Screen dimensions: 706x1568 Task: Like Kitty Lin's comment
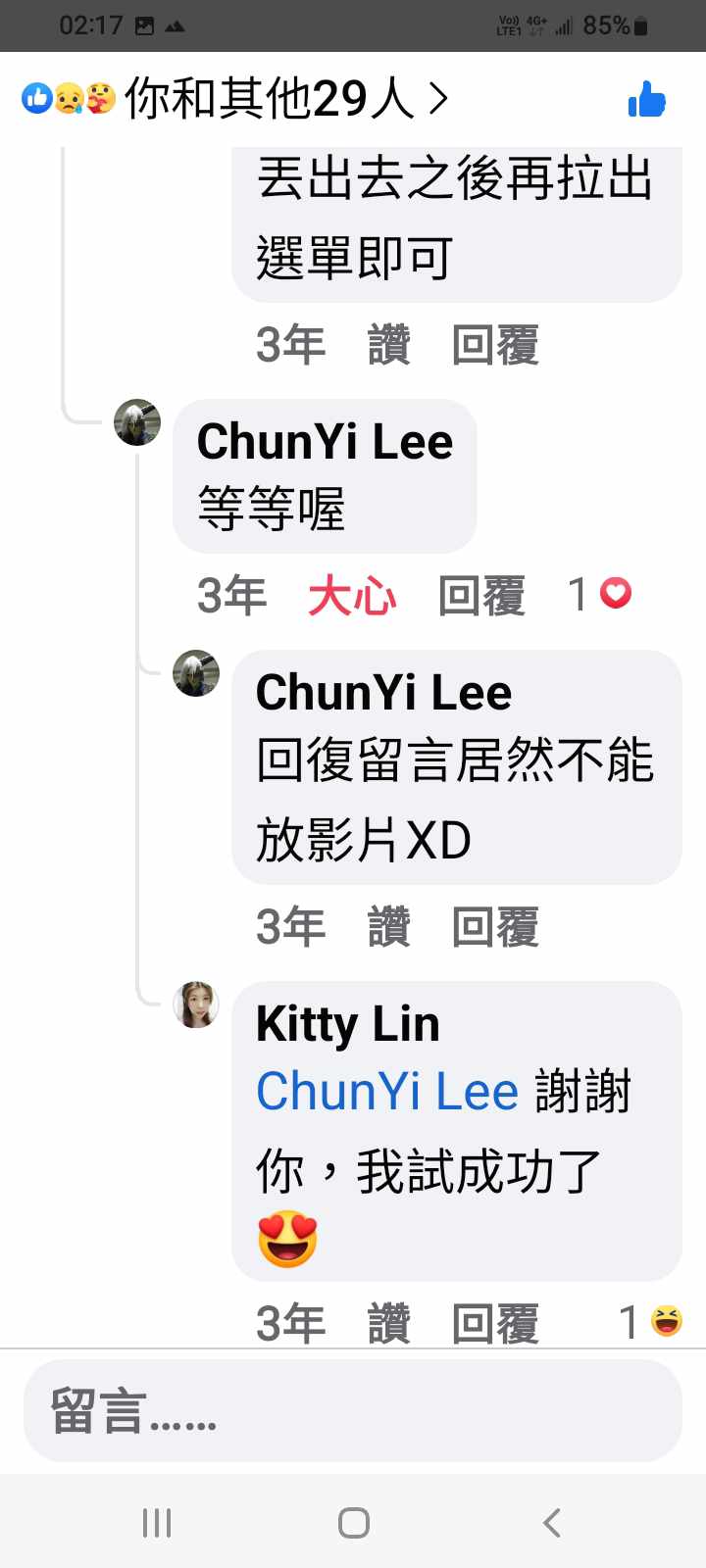(388, 1323)
